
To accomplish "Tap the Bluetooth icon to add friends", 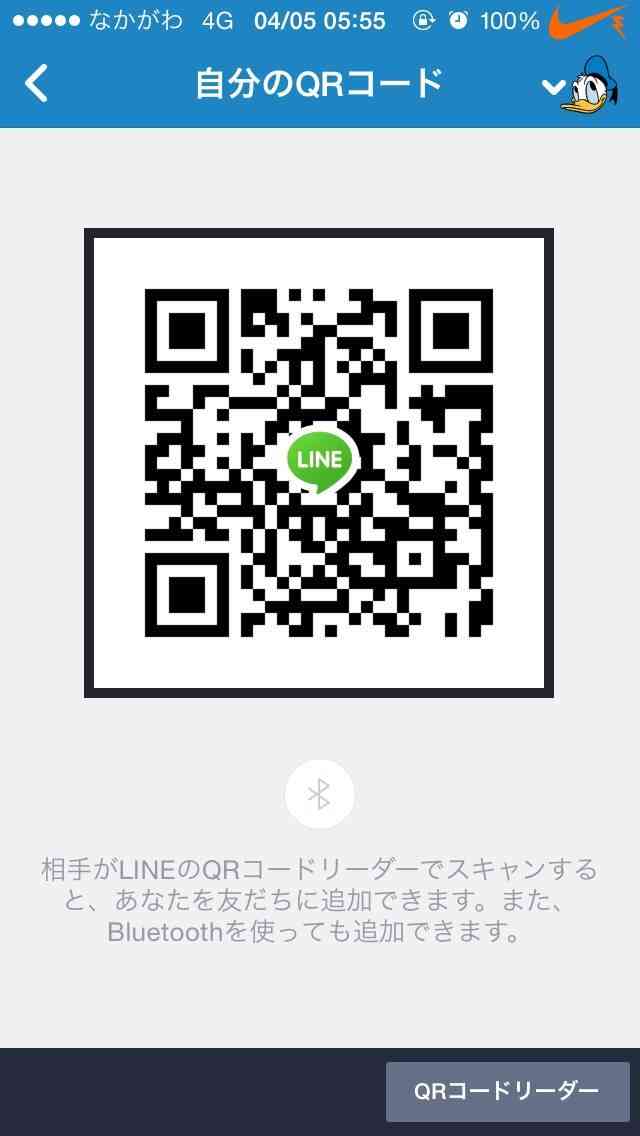I will pyautogui.click(x=320, y=794).
